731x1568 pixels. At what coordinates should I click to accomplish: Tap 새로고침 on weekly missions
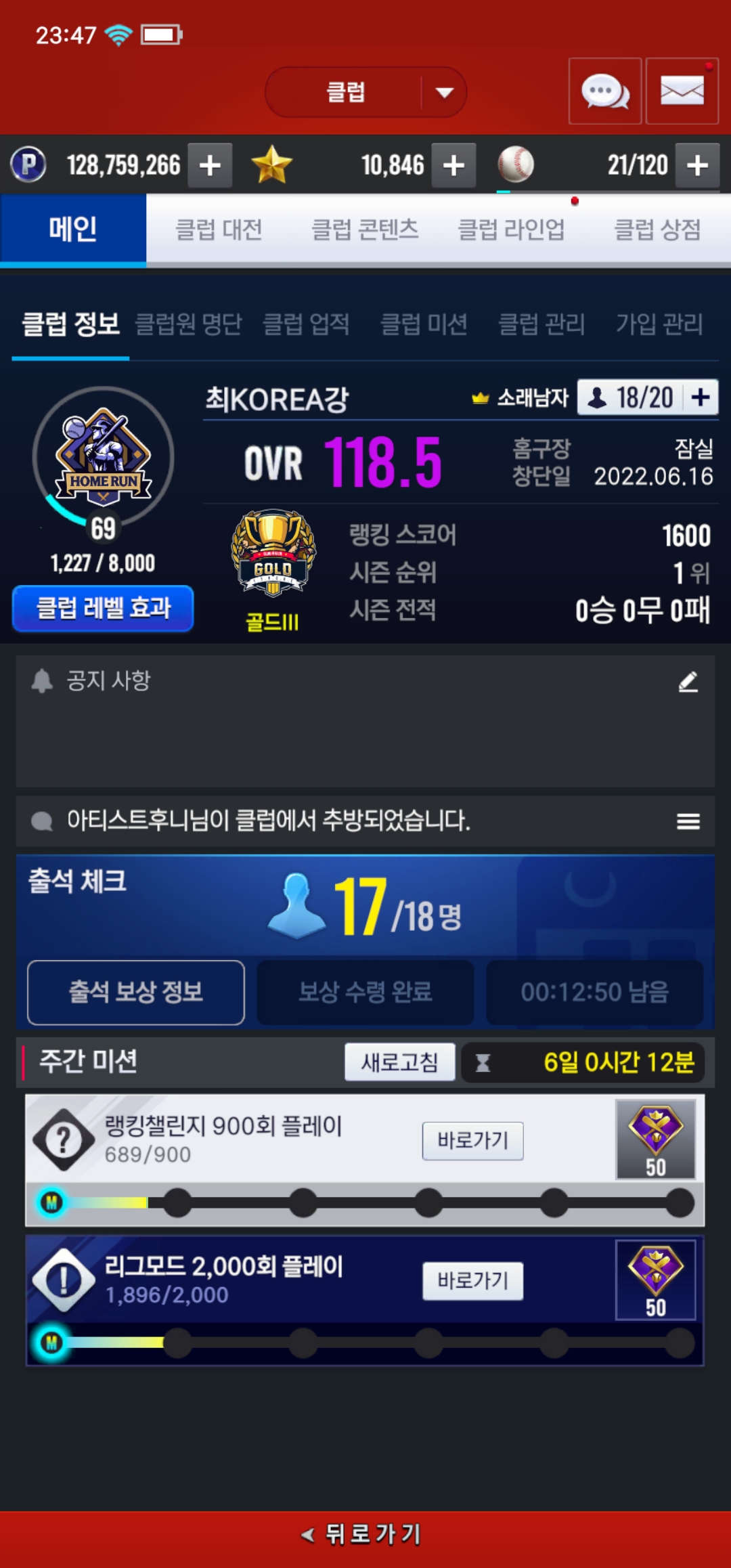point(399,1062)
